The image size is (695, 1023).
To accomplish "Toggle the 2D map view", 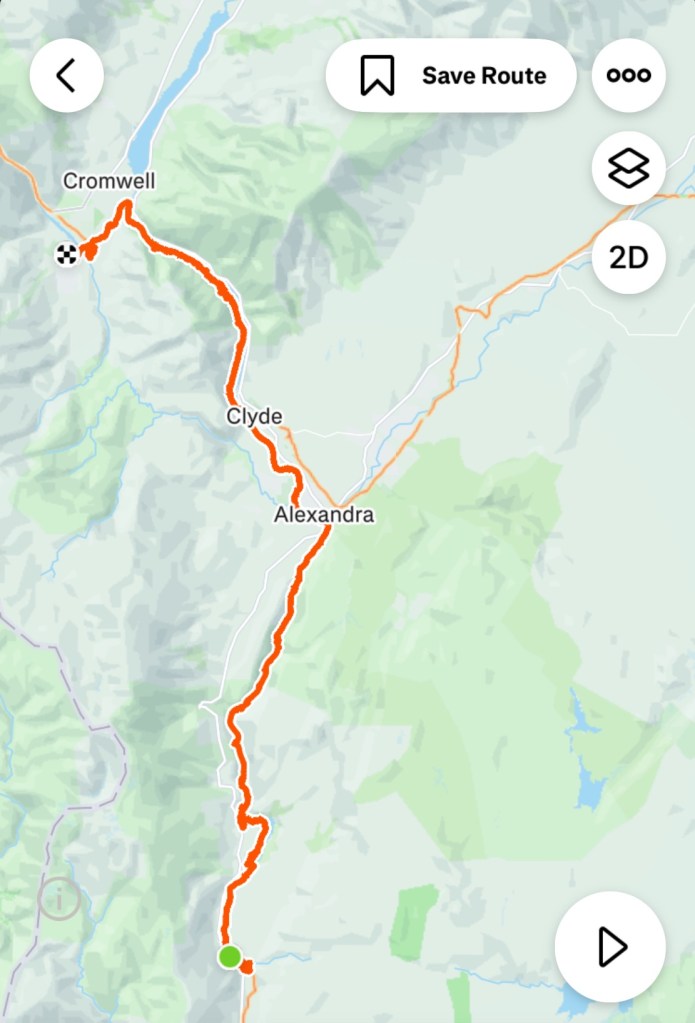I will pos(628,258).
